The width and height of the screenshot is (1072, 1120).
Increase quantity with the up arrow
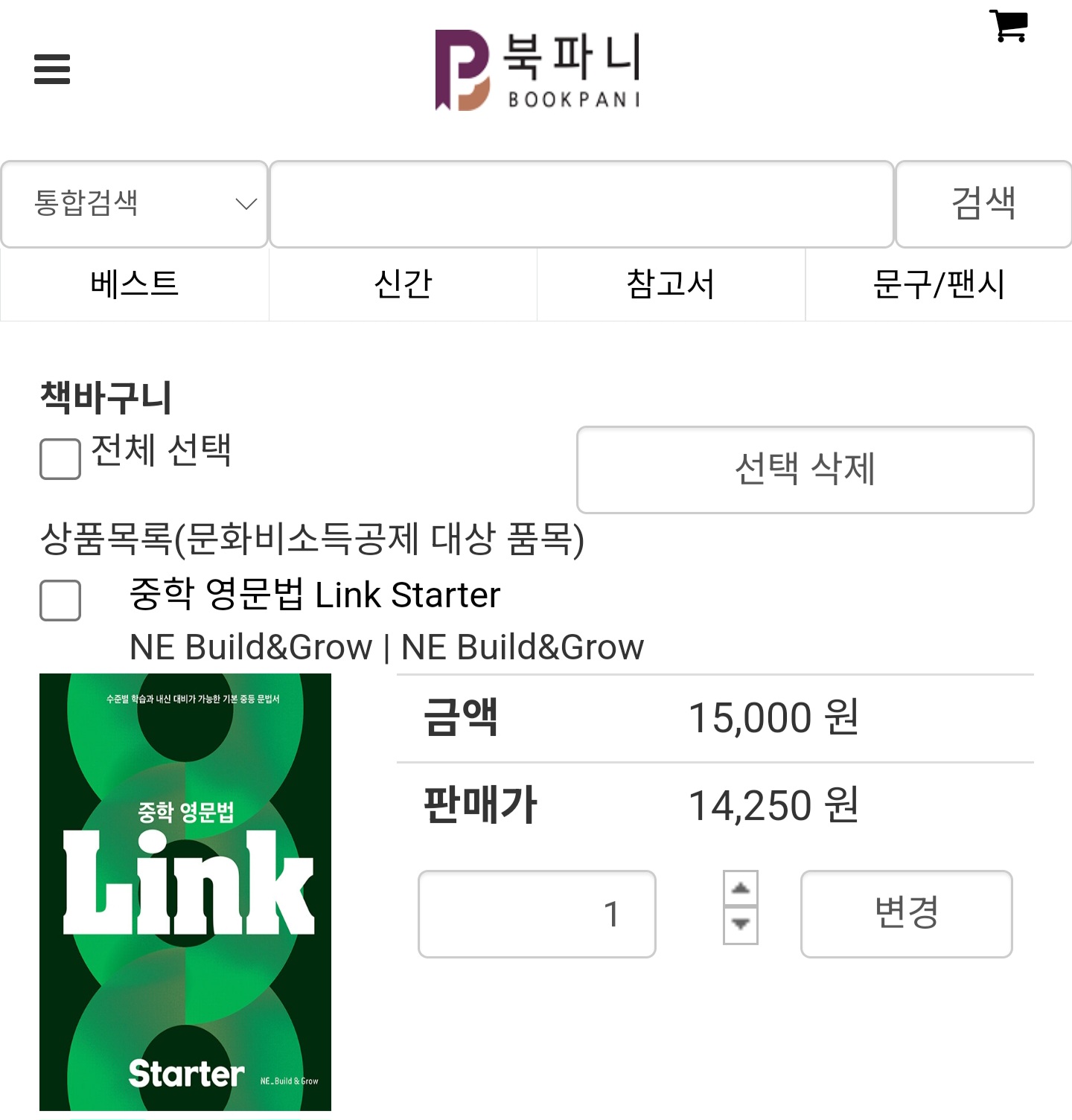coord(740,889)
